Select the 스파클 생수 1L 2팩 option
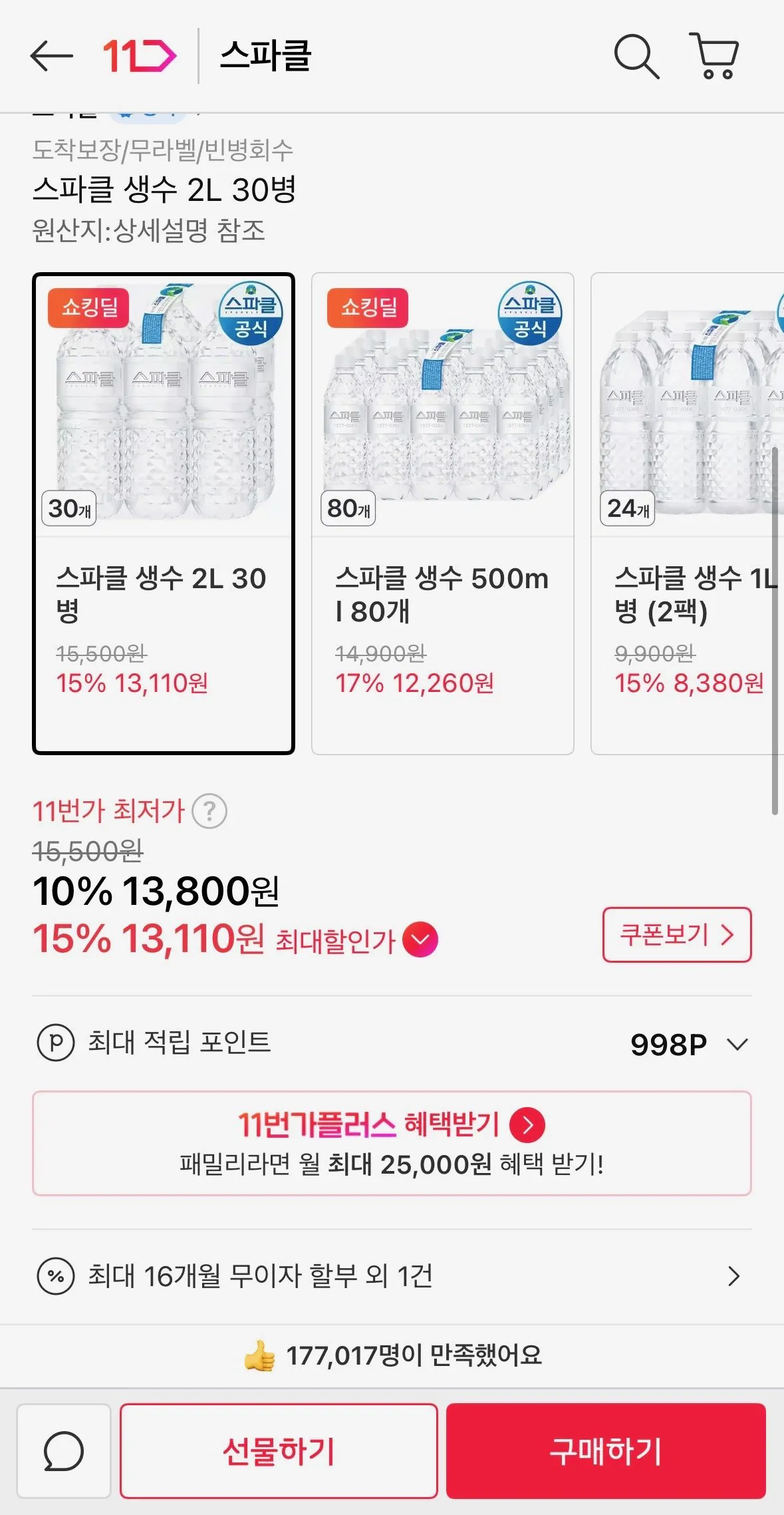 [x=685, y=512]
